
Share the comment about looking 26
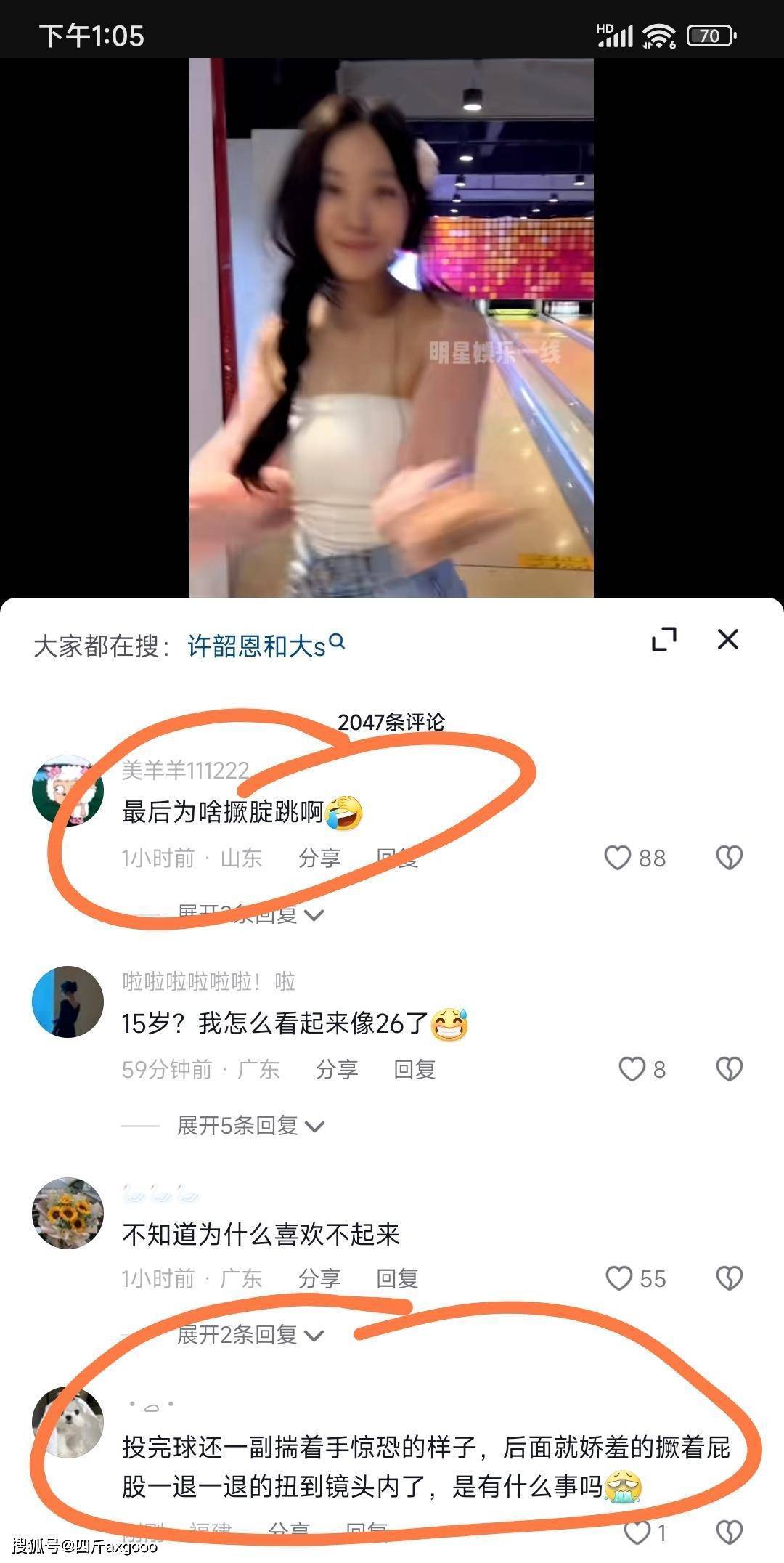[x=337, y=1069]
